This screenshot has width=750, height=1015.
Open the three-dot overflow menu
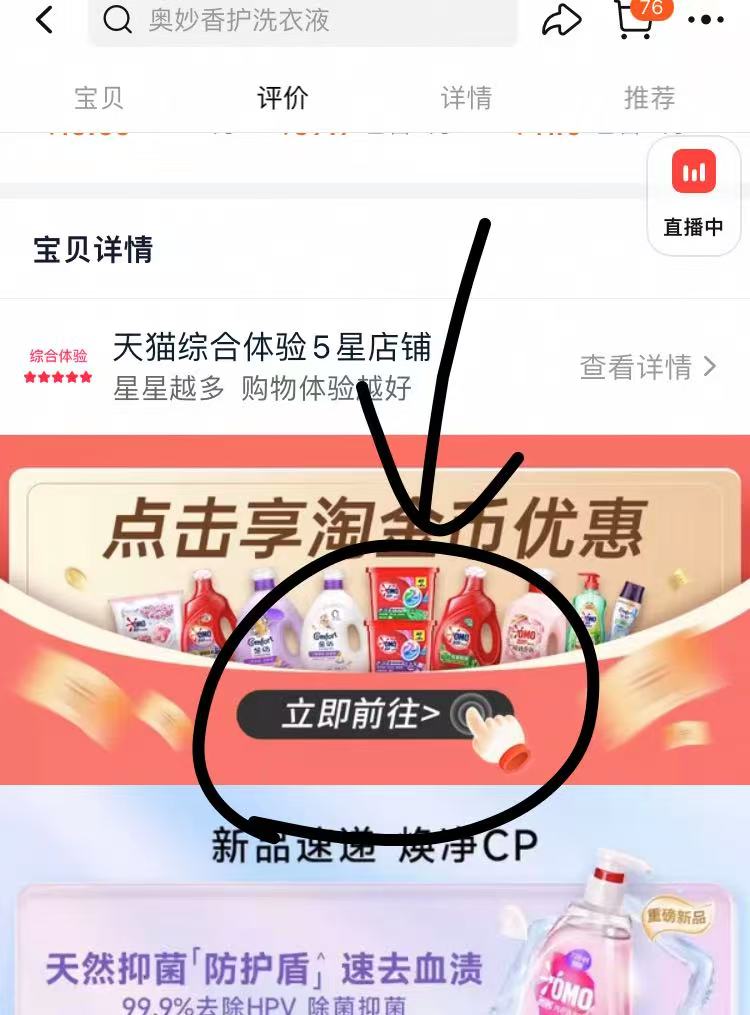(706, 20)
